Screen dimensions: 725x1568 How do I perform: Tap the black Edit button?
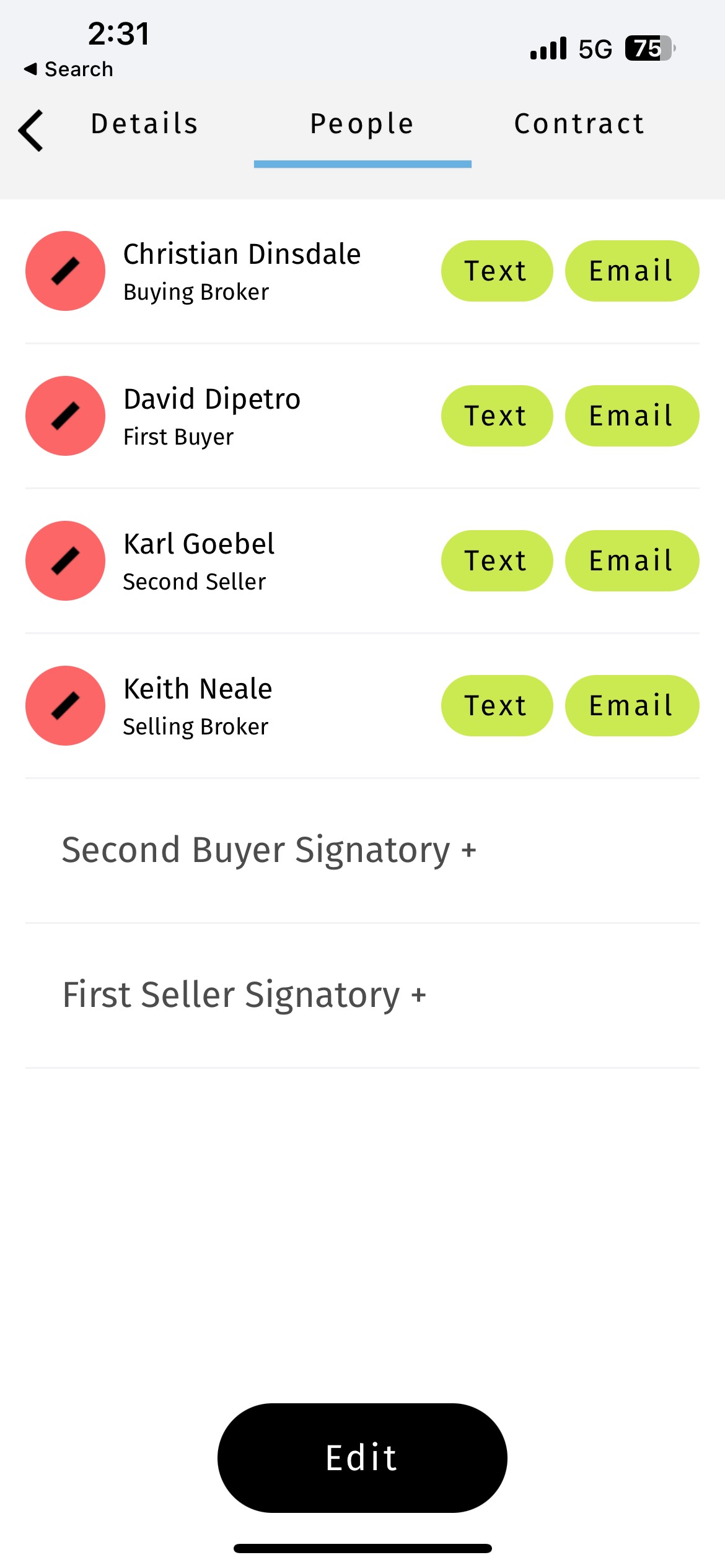(362, 1458)
